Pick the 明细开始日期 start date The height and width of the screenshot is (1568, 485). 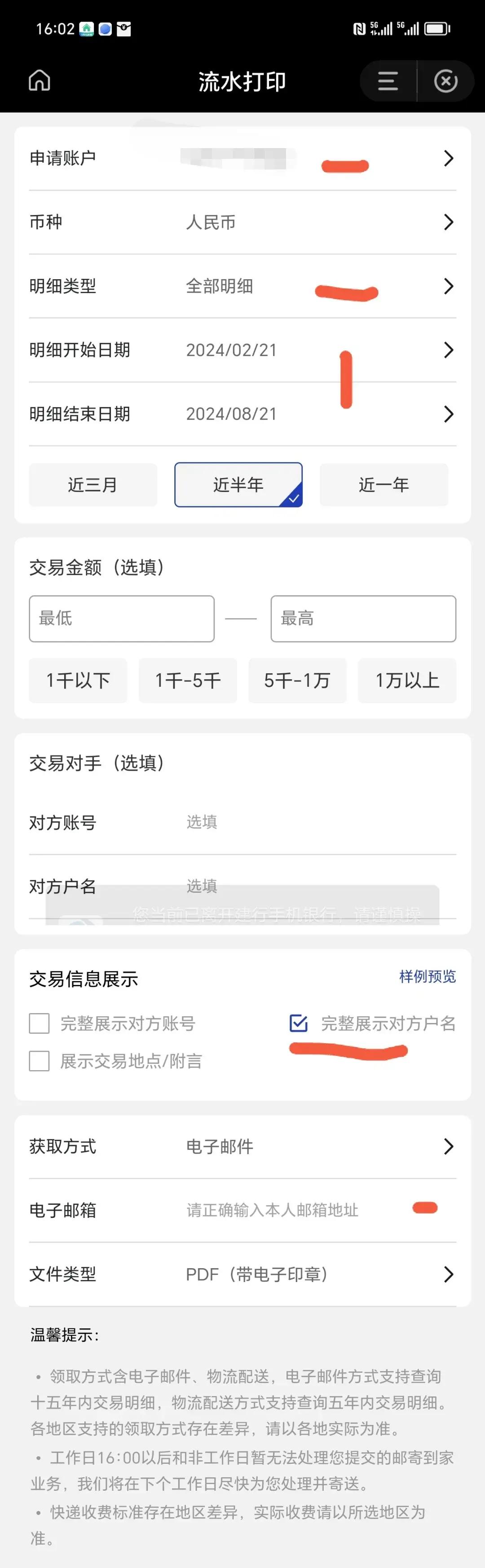pos(242,350)
